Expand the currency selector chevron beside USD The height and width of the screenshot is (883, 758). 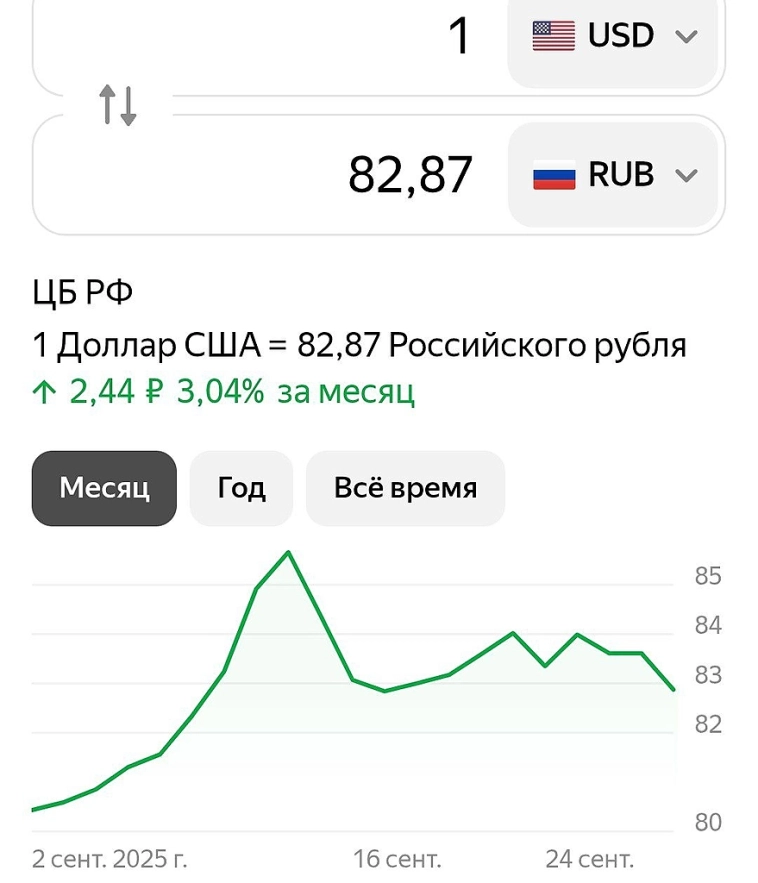click(688, 36)
